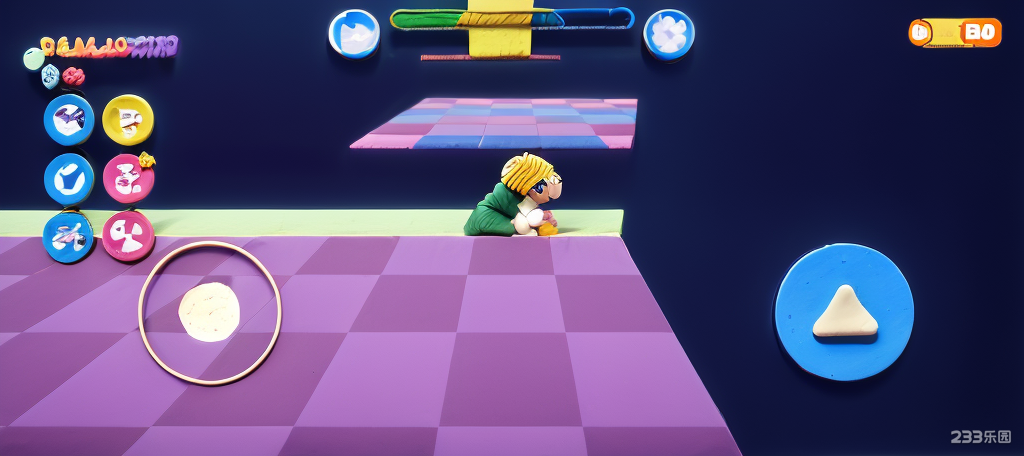Tap the pink button with yellow badge

(128, 179)
